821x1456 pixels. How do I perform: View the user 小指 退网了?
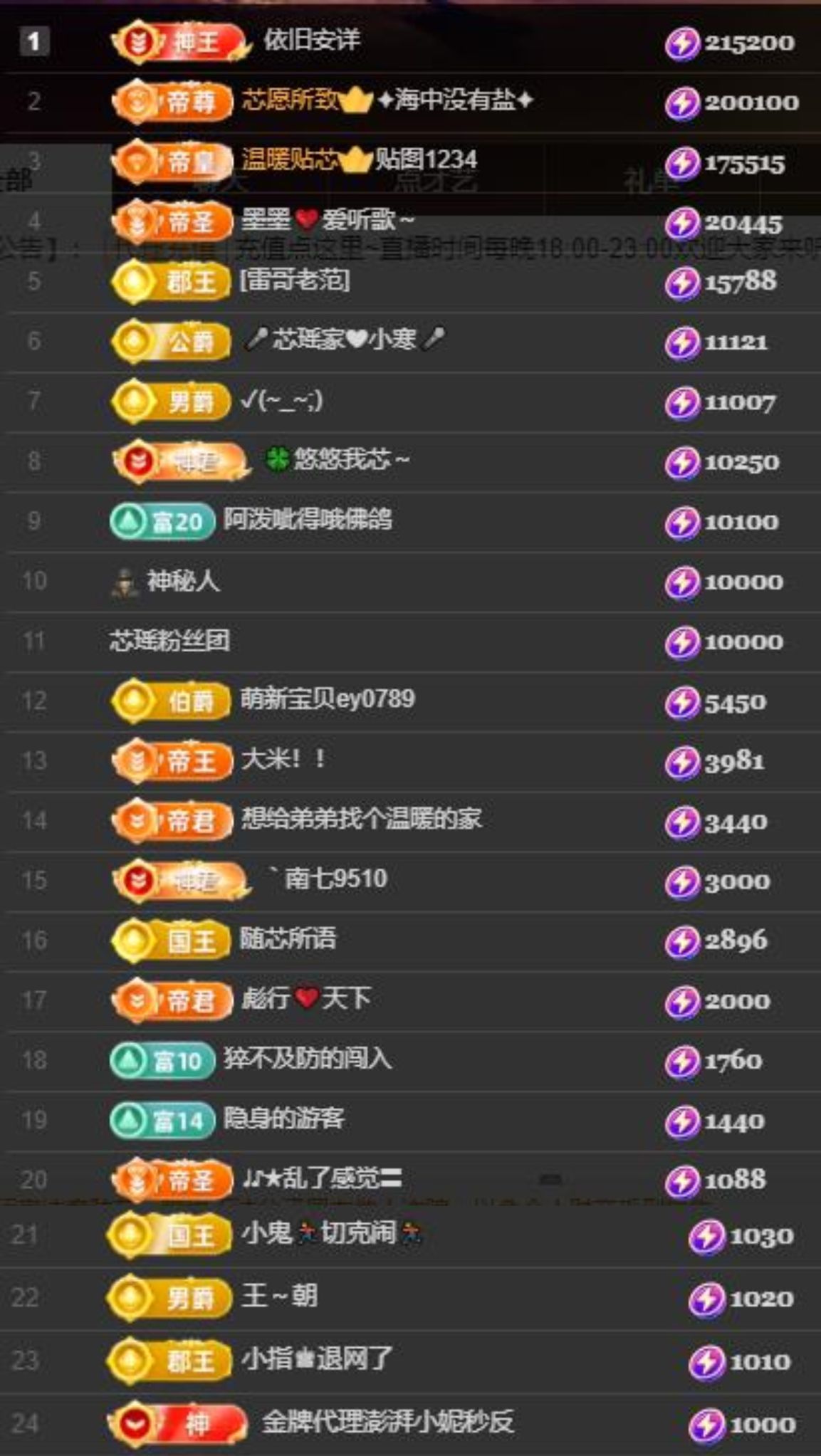tap(316, 1359)
